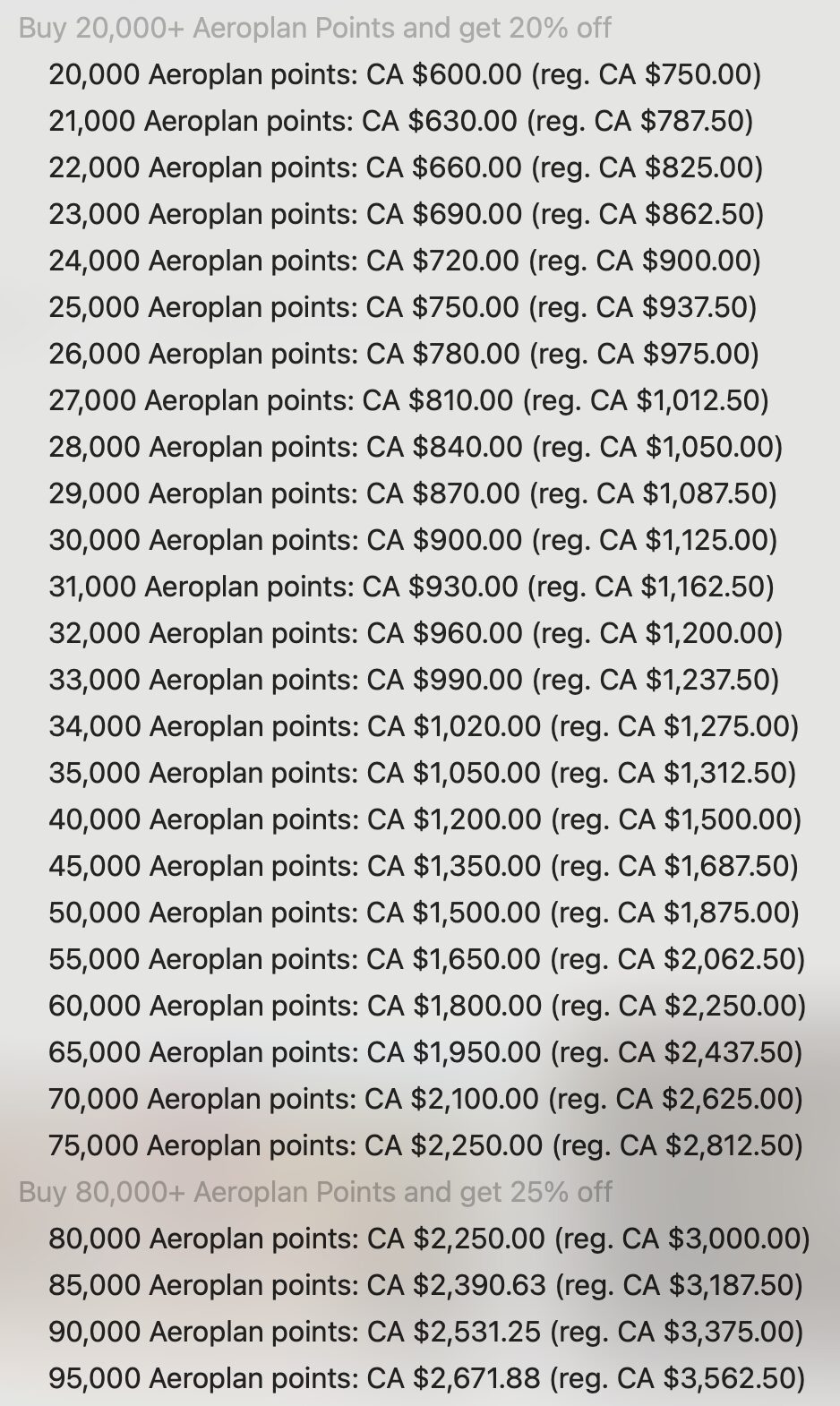Select the 85,000 Aeroplan points option
The width and height of the screenshot is (840, 1406).
(426, 1285)
